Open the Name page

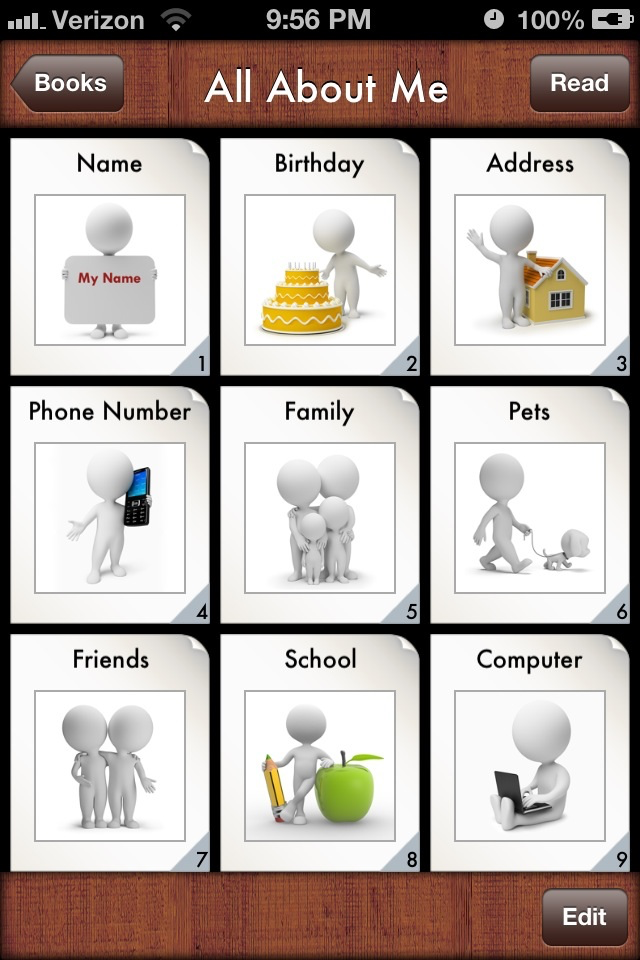[x=110, y=257]
